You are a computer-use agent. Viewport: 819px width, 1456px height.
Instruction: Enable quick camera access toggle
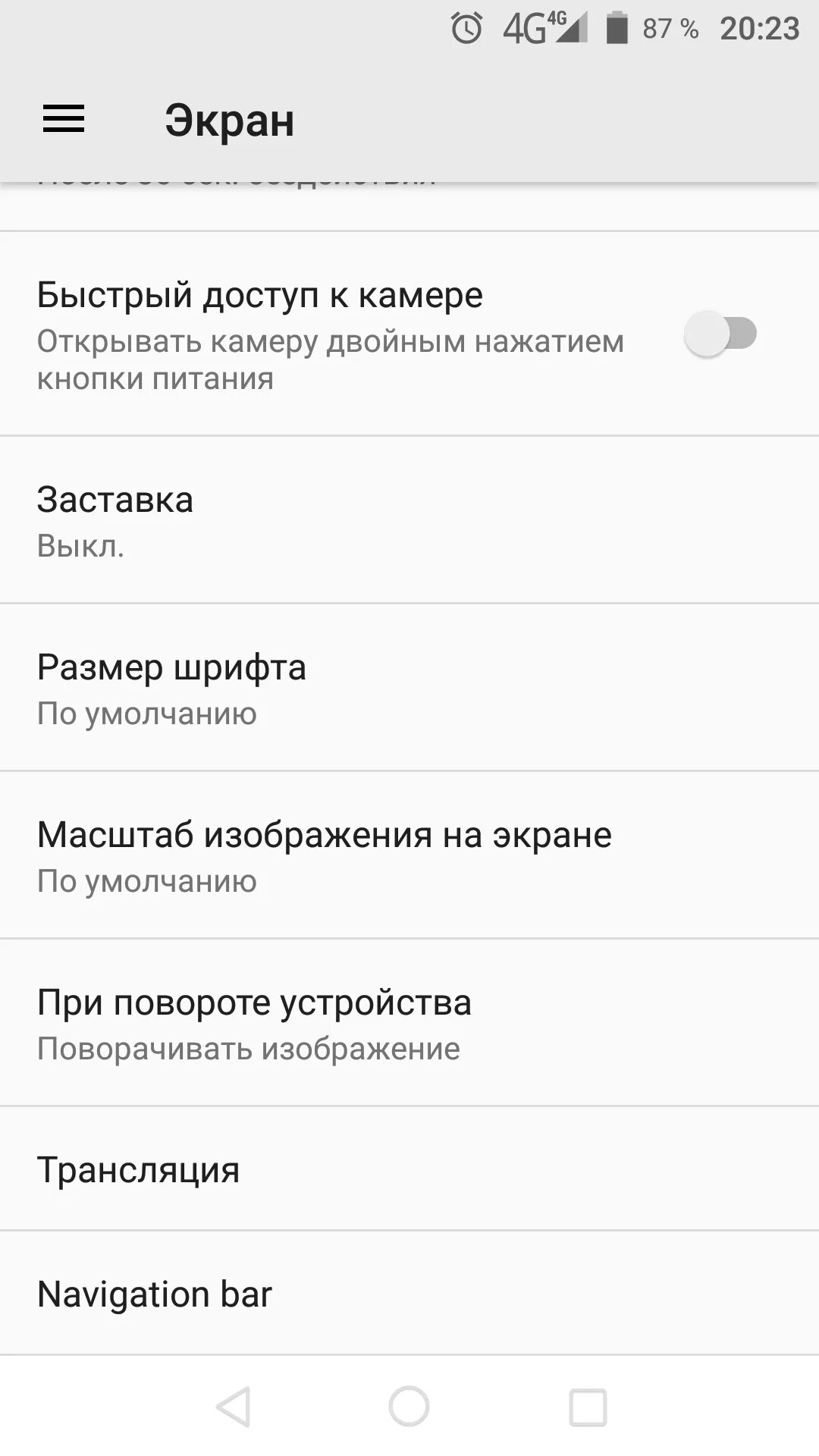[x=720, y=334]
